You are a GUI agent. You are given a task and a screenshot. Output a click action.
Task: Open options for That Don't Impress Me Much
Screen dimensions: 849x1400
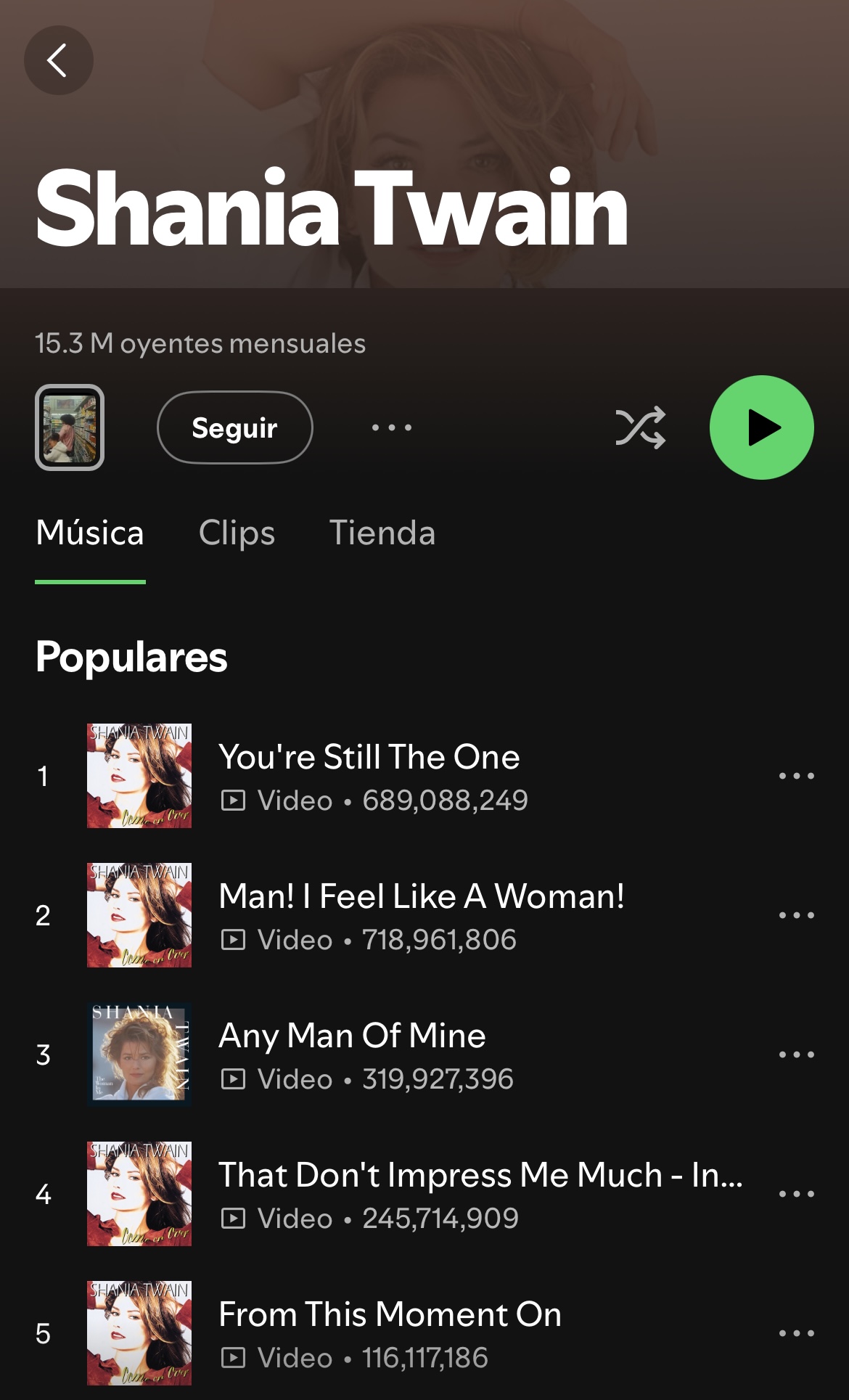click(x=796, y=1194)
